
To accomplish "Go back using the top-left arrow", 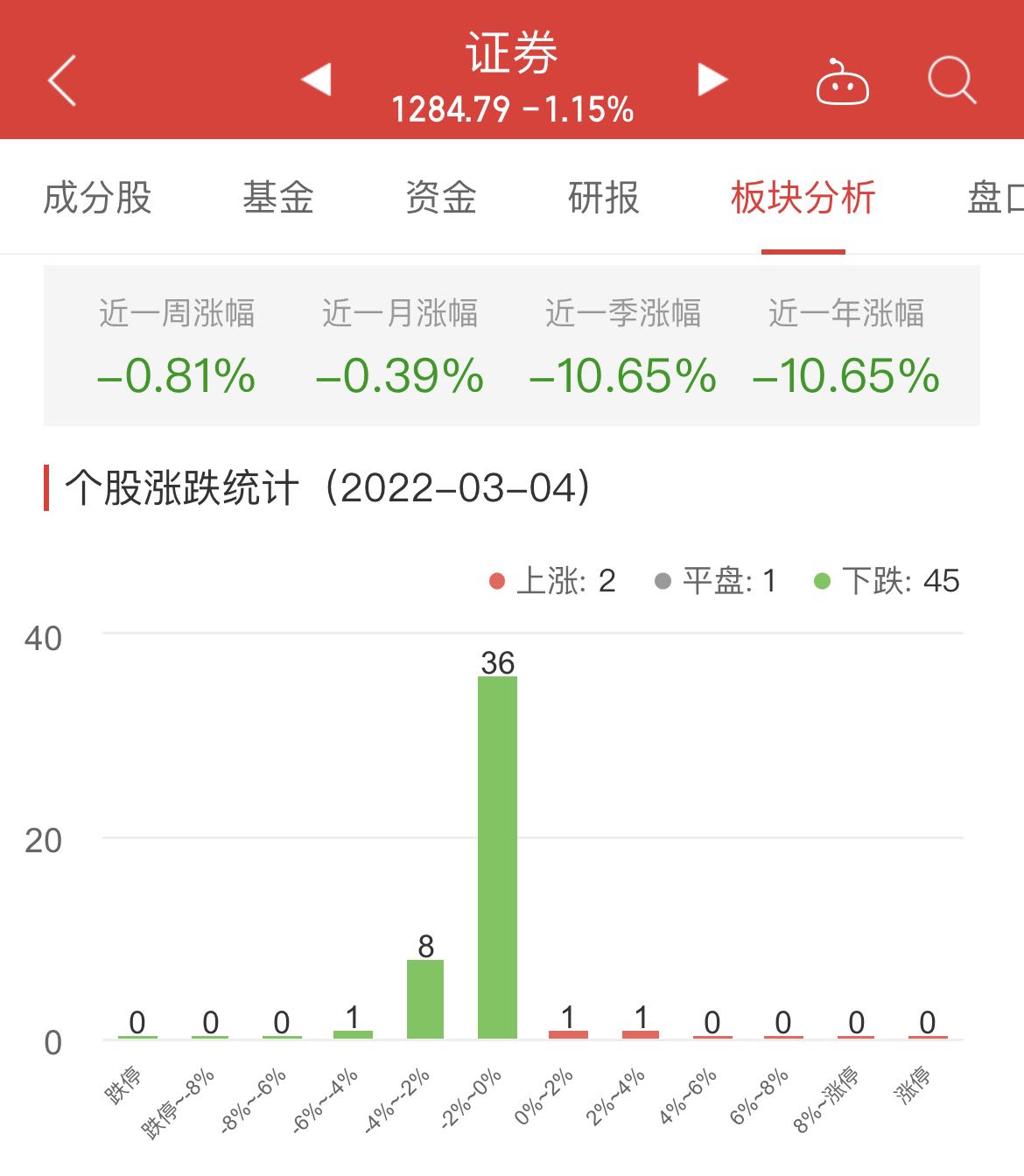I will pyautogui.click(x=62, y=80).
